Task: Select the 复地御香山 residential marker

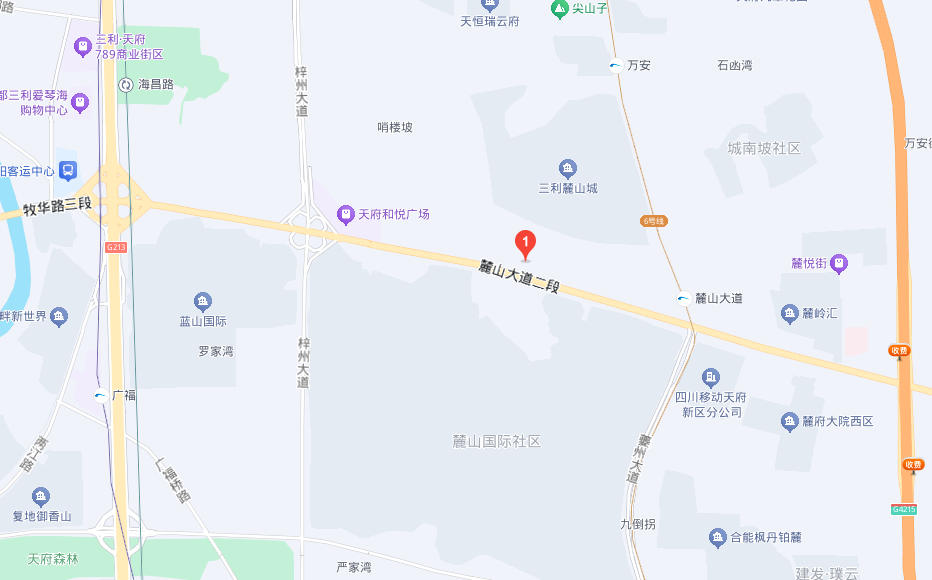Action: (x=40, y=497)
